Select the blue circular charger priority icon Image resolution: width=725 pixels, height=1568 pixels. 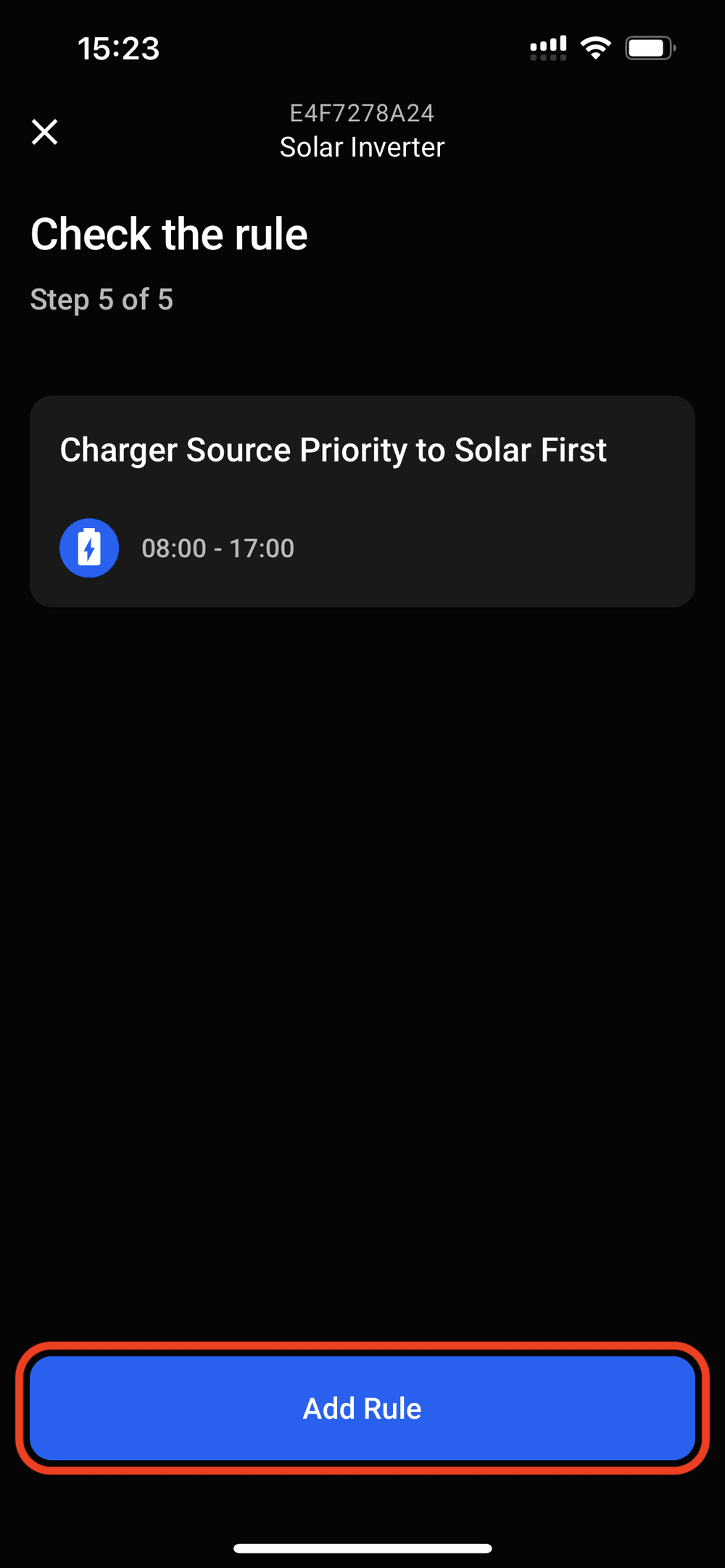[89, 548]
